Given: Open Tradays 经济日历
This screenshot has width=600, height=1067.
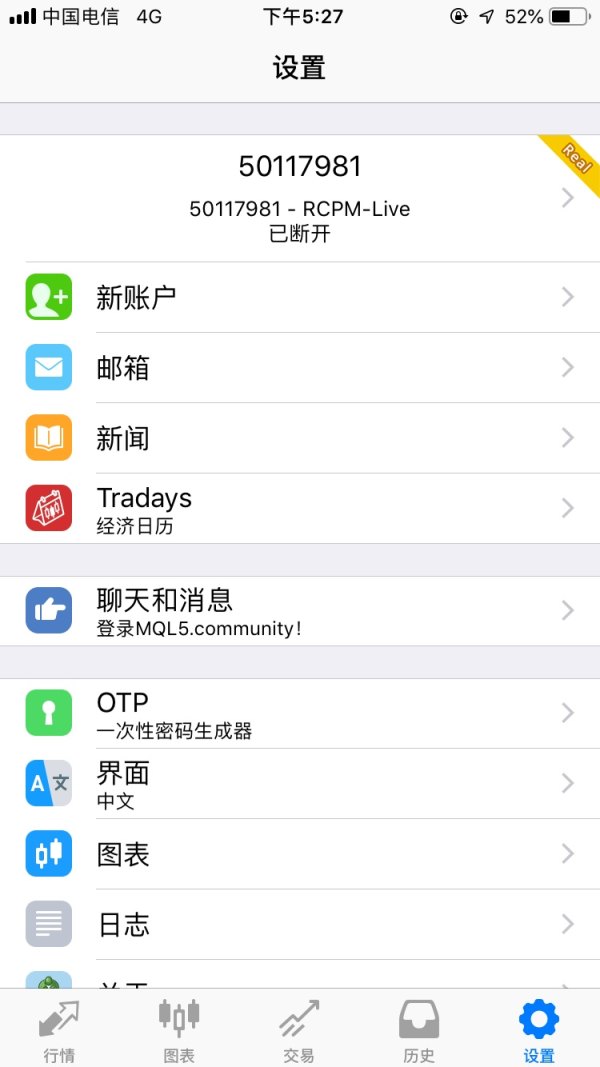Looking at the screenshot, I should [300, 509].
